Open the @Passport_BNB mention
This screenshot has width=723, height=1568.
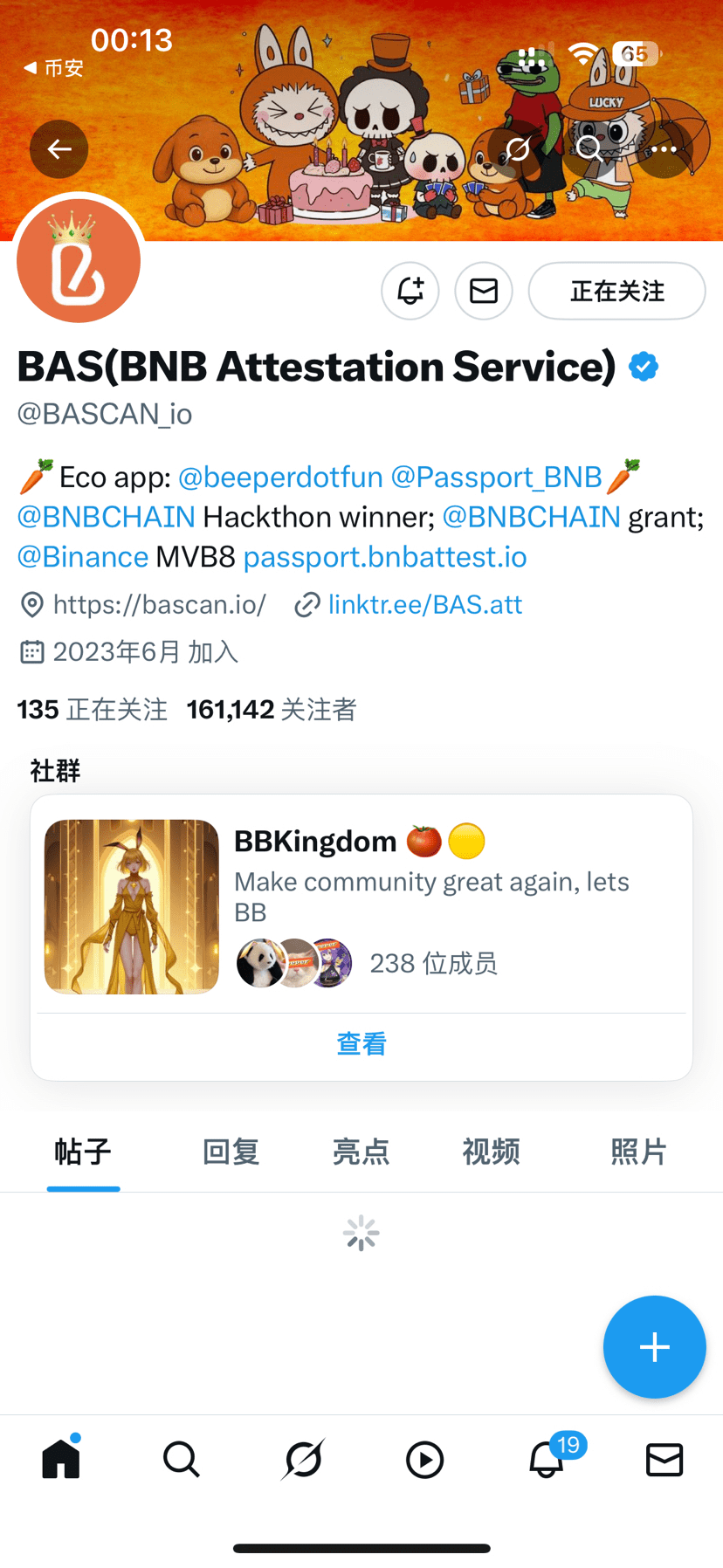(496, 477)
